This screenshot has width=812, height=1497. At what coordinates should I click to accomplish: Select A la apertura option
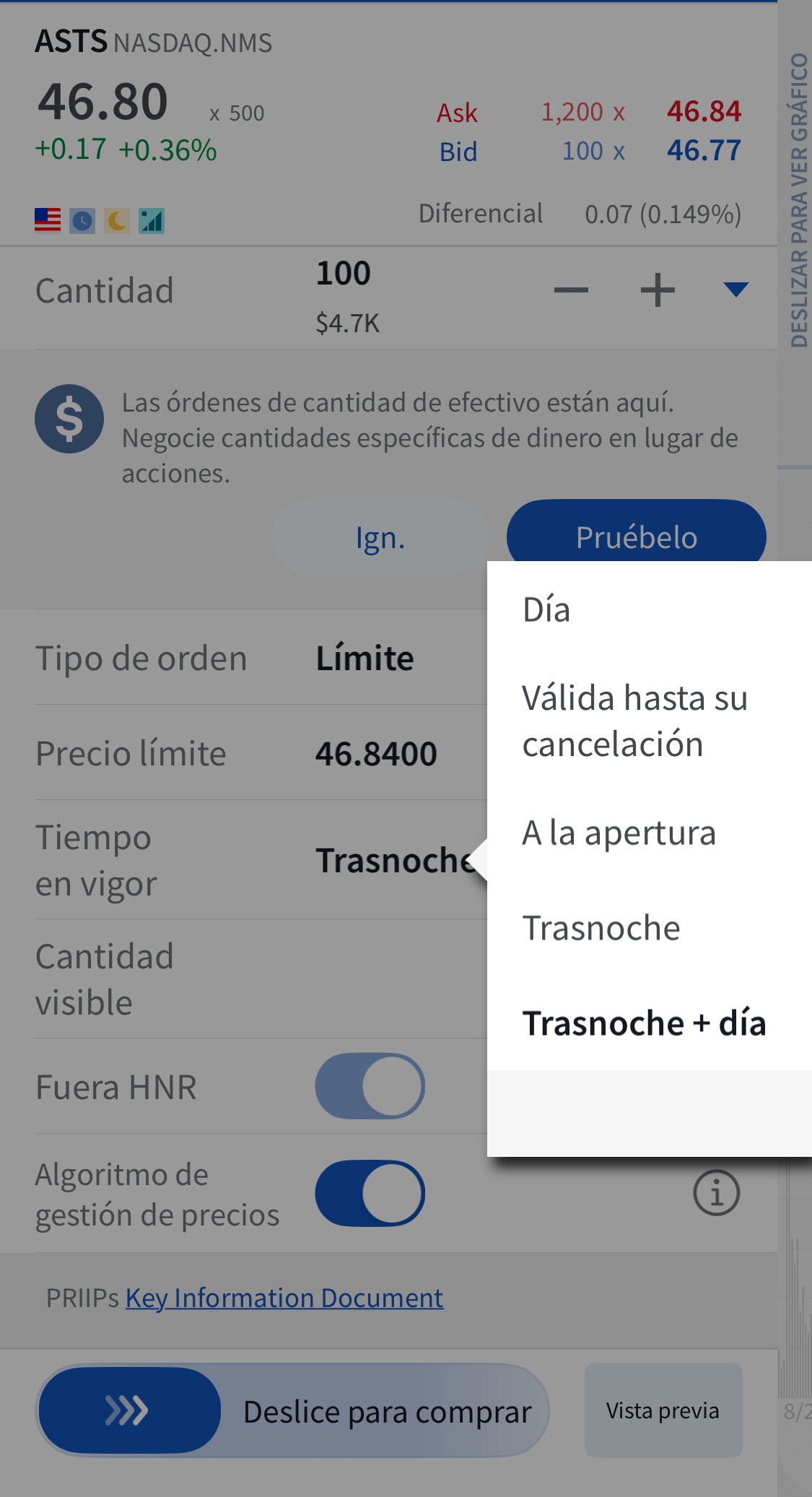tap(650, 833)
